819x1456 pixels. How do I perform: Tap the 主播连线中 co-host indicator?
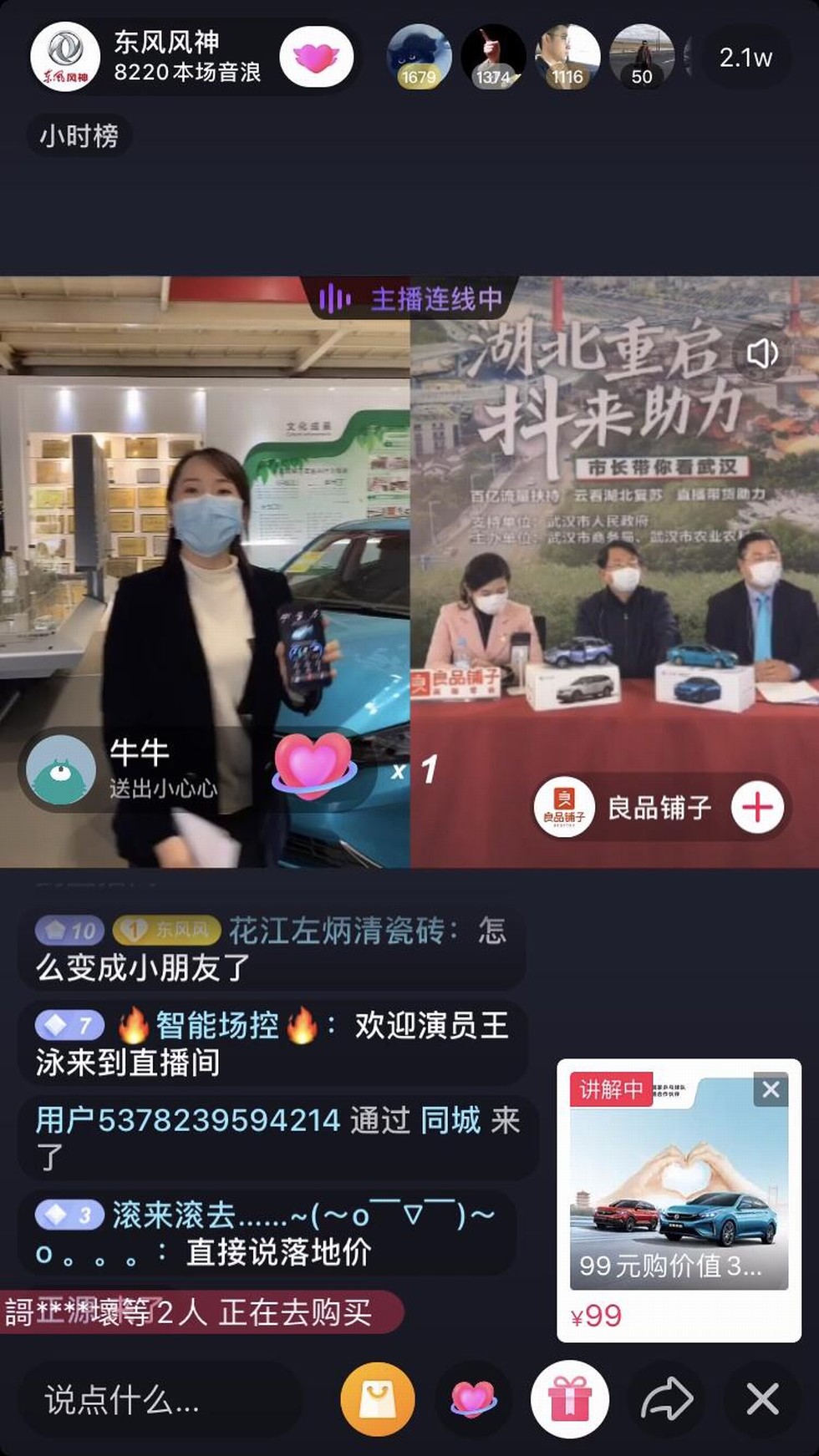click(x=411, y=298)
